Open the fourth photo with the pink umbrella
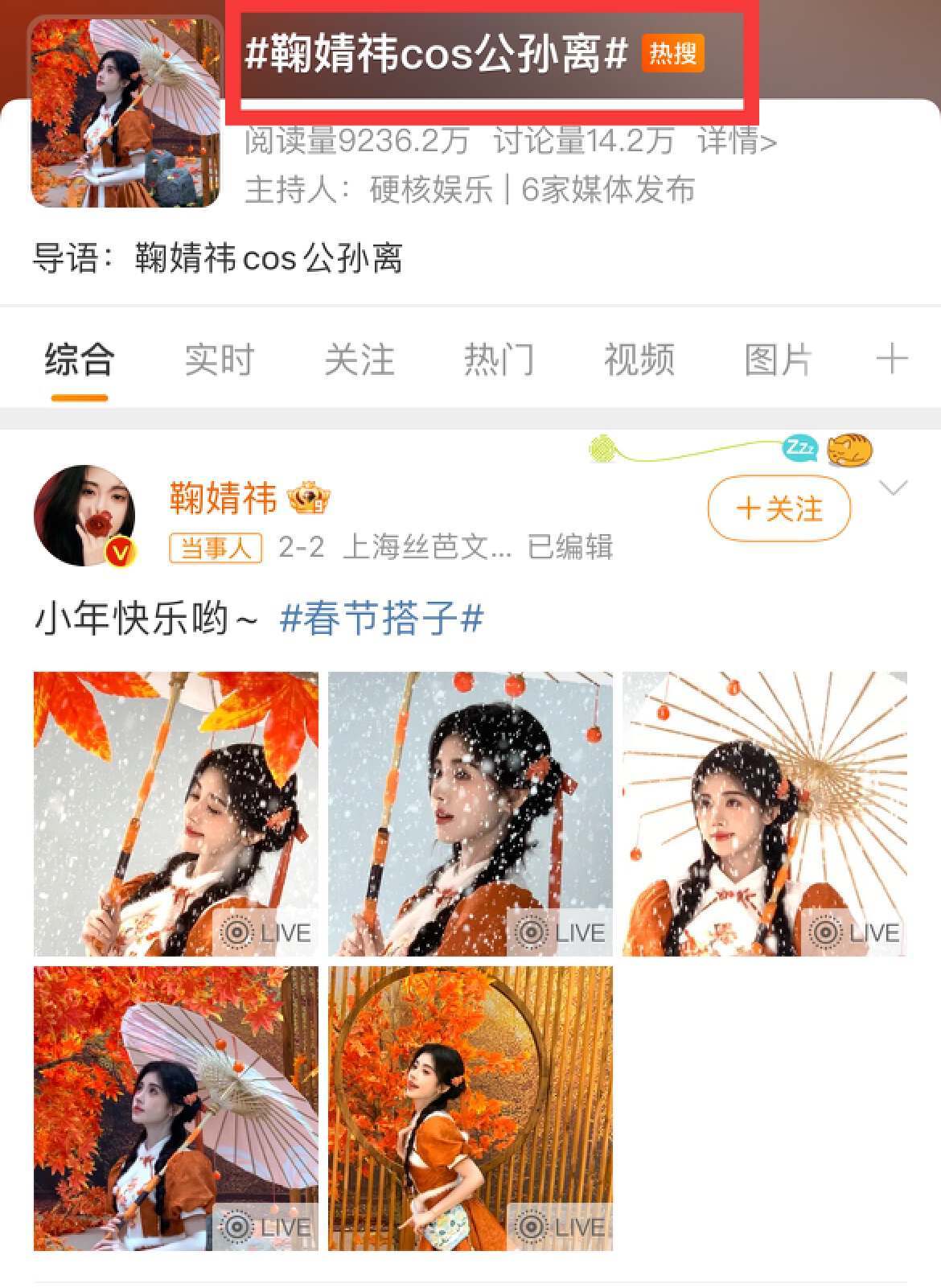Image resolution: width=941 pixels, height=1288 pixels. pyautogui.click(x=175, y=1108)
